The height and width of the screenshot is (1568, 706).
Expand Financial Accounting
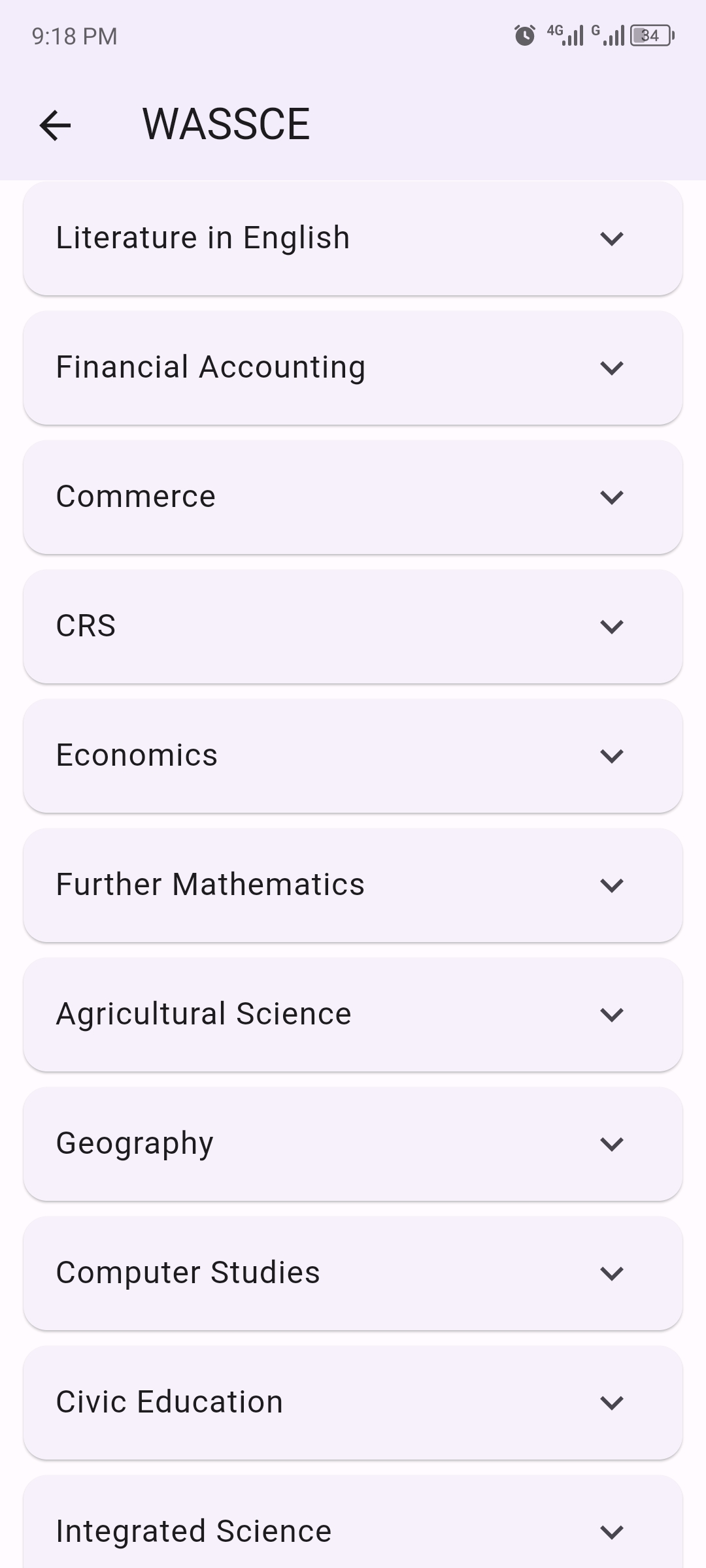pos(353,367)
